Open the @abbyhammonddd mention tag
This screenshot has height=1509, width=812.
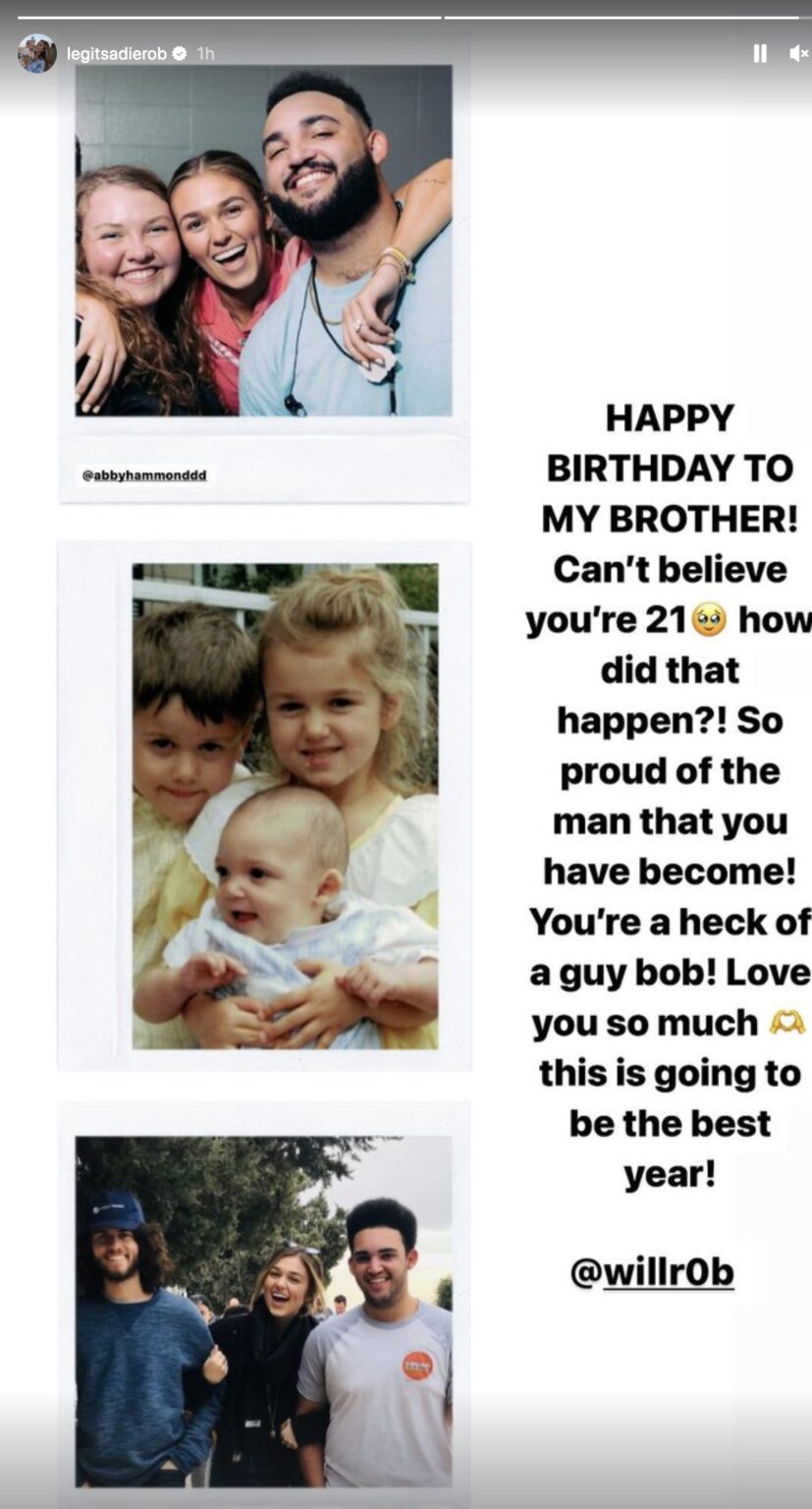(x=145, y=475)
